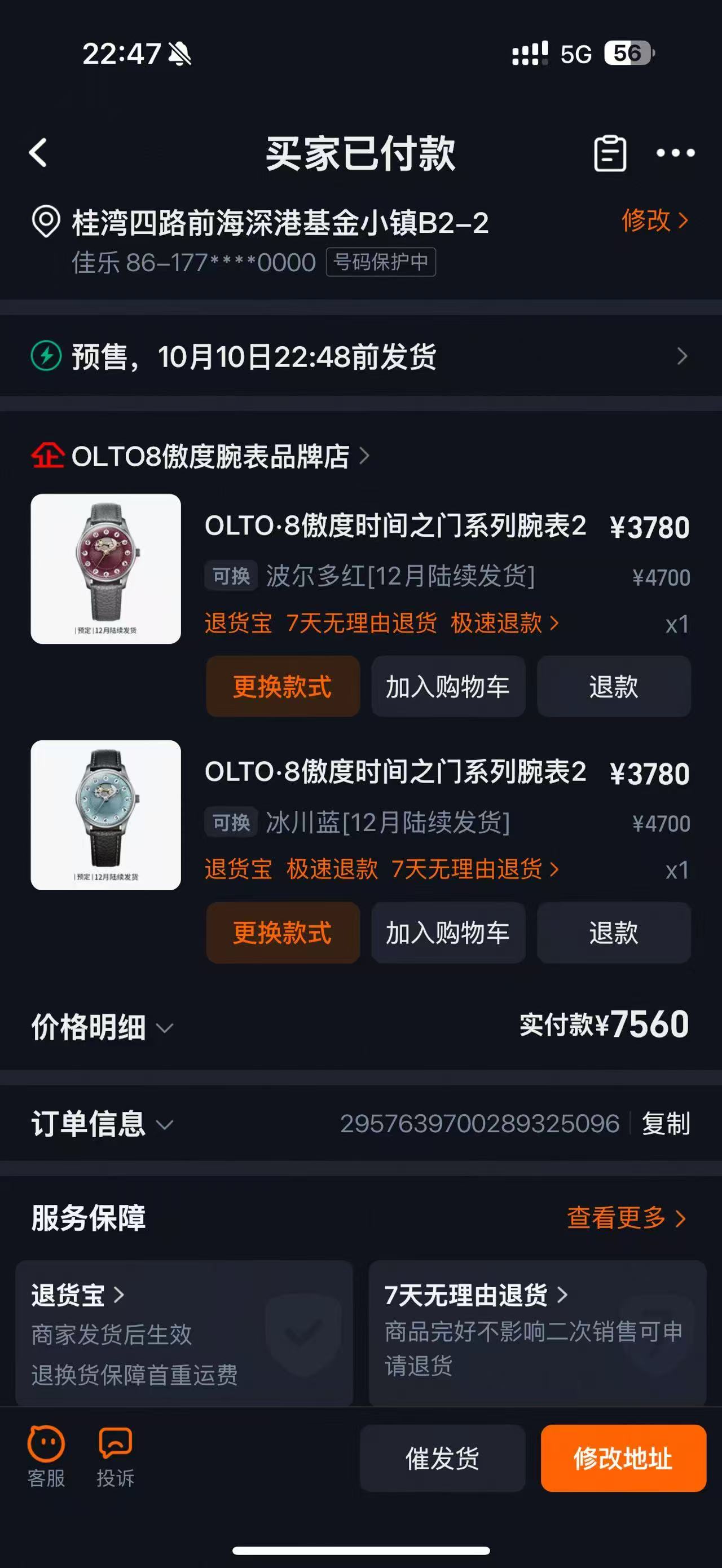
Task: Expand the 价格明细 price breakdown
Action: point(102,1027)
